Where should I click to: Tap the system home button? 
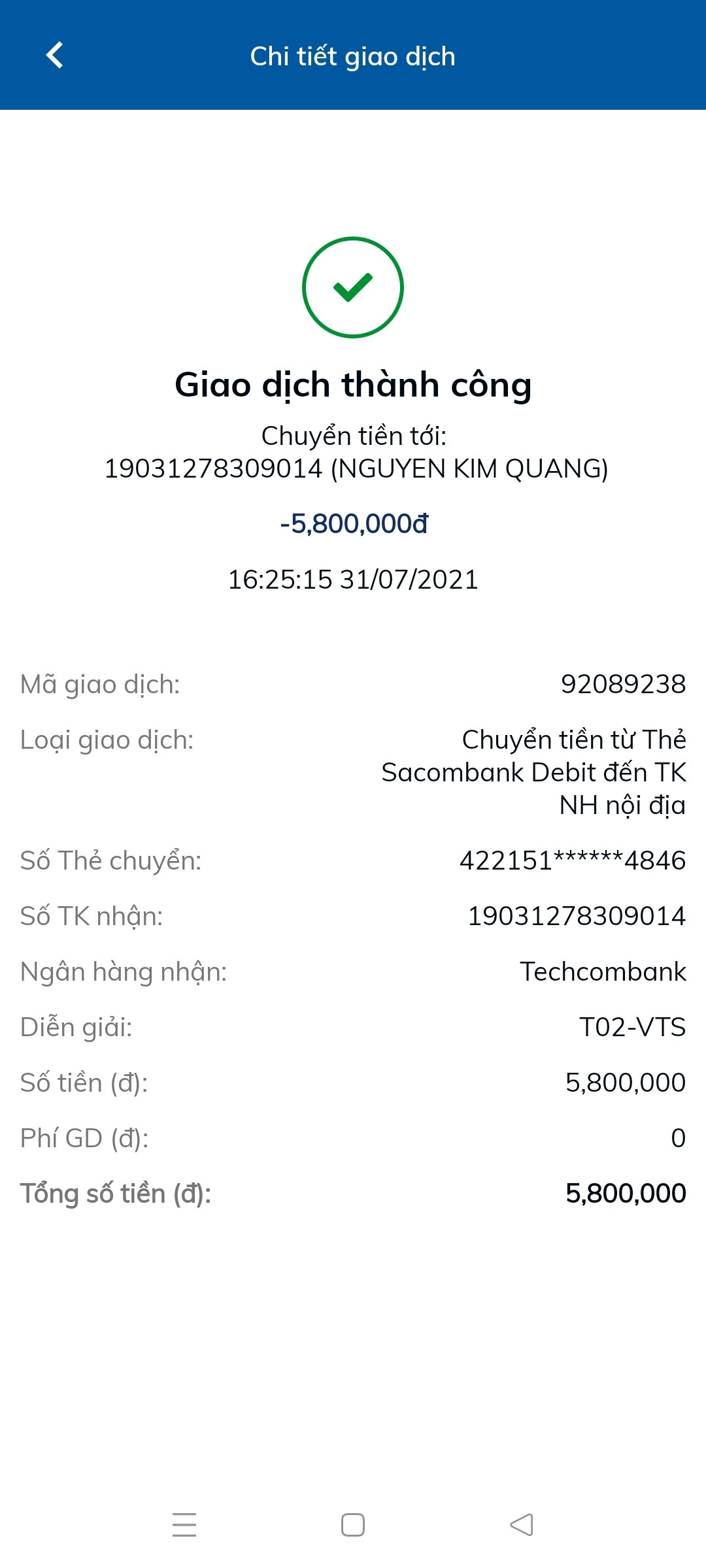pyautogui.click(x=353, y=1525)
